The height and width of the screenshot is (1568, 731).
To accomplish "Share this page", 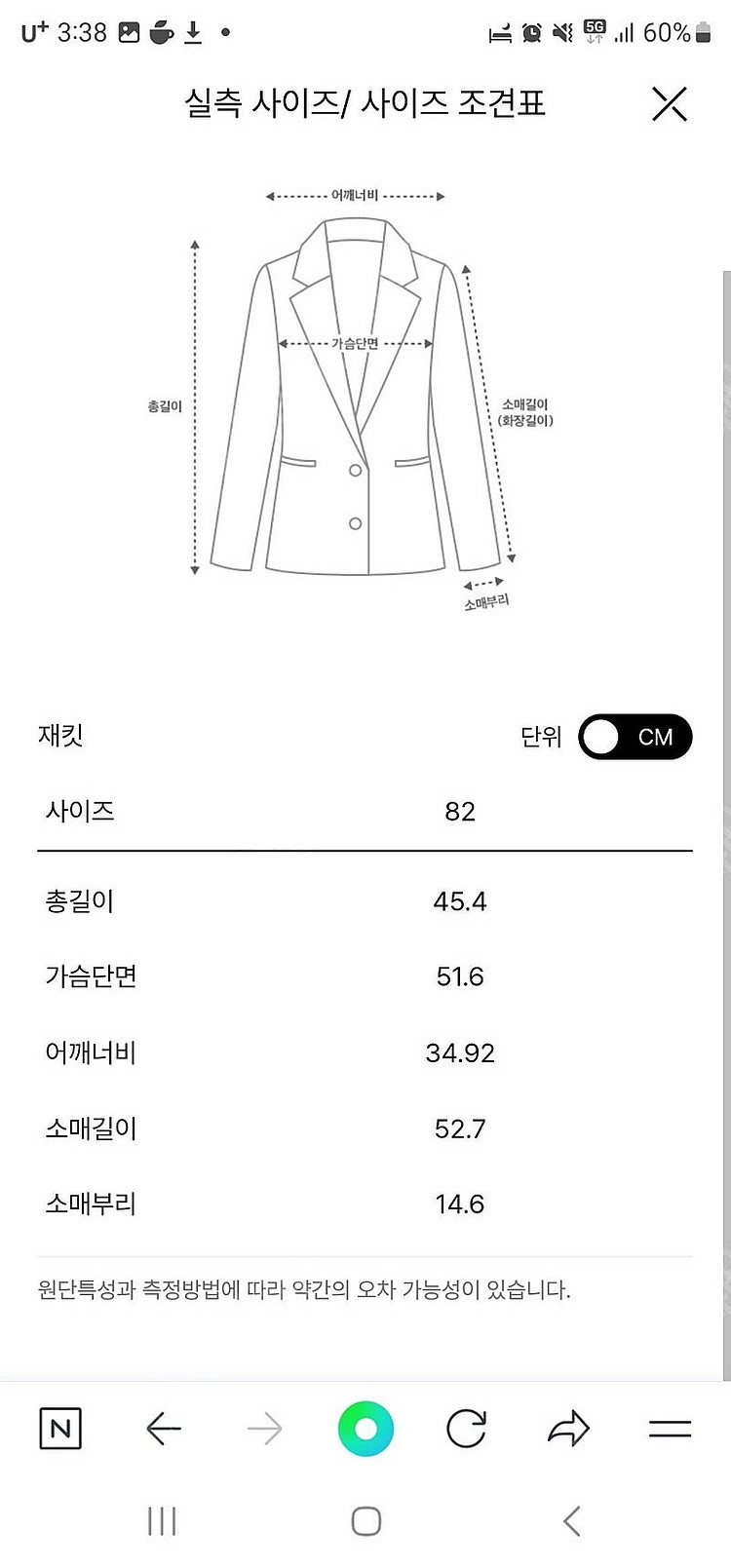I will (x=568, y=1430).
